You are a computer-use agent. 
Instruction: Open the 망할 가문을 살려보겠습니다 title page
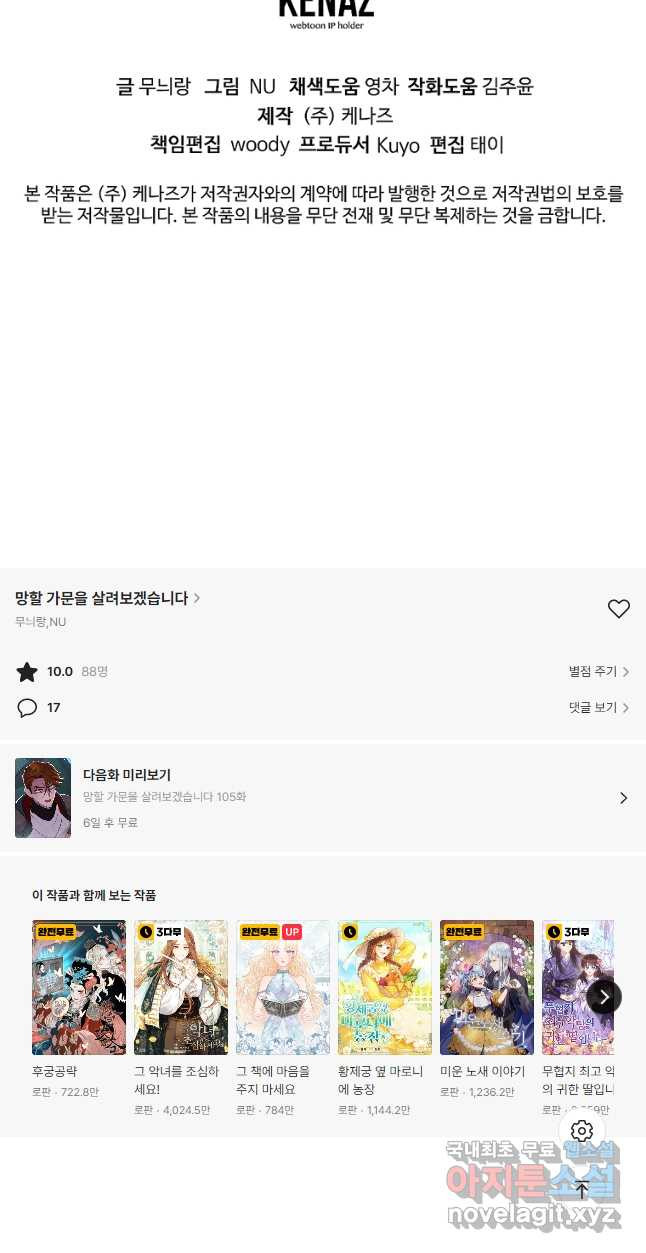tap(107, 598)
